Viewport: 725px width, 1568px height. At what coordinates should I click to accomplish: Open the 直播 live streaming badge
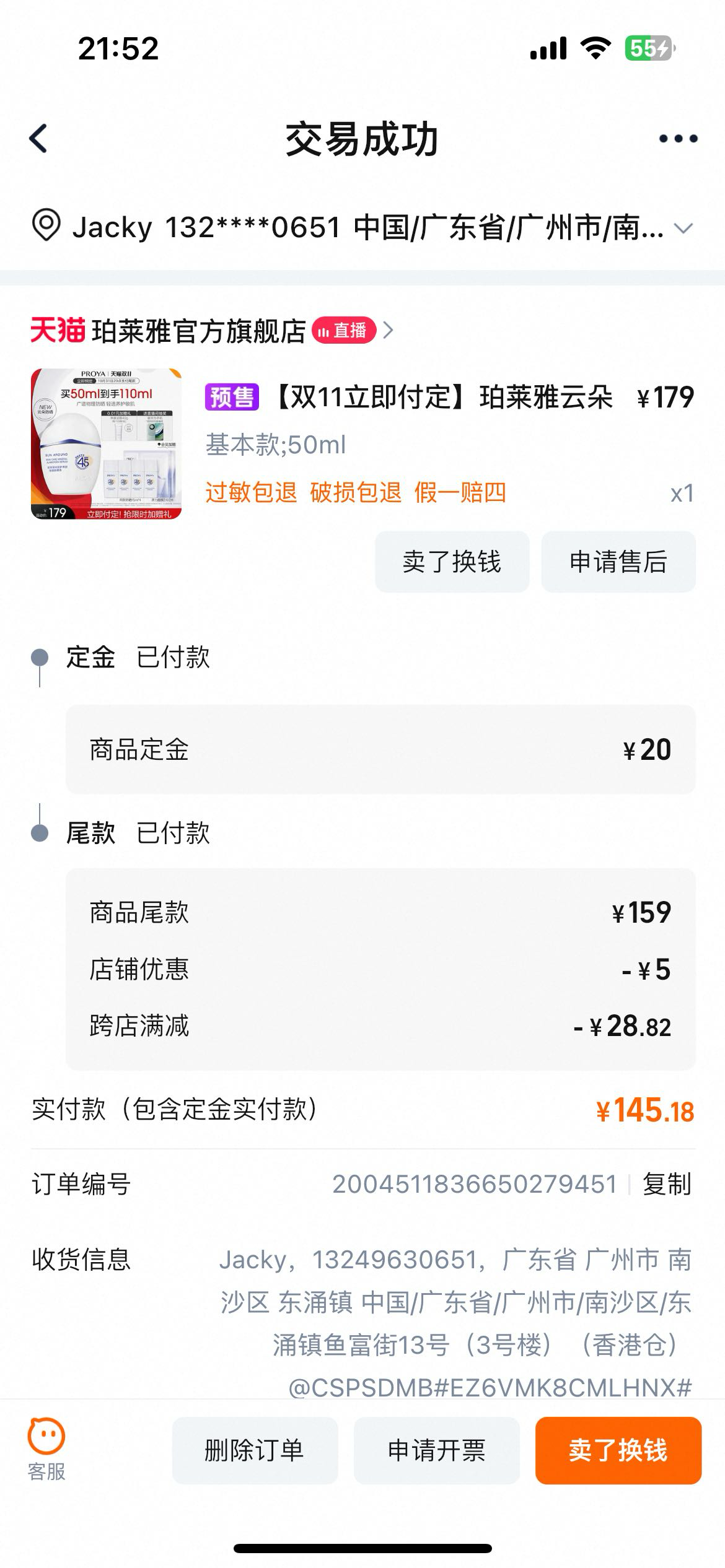345,331
